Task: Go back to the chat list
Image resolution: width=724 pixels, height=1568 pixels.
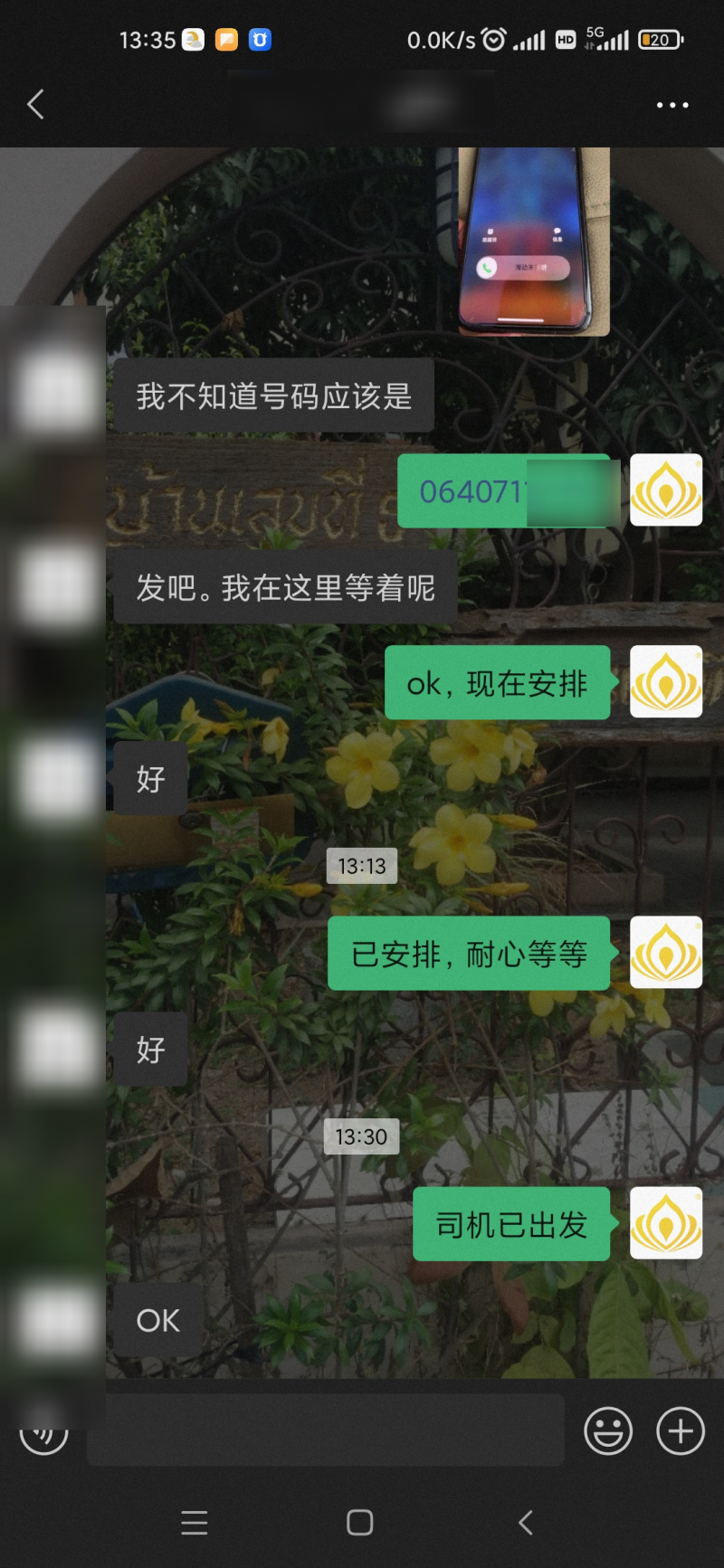Action: click(x=36, y=105)
